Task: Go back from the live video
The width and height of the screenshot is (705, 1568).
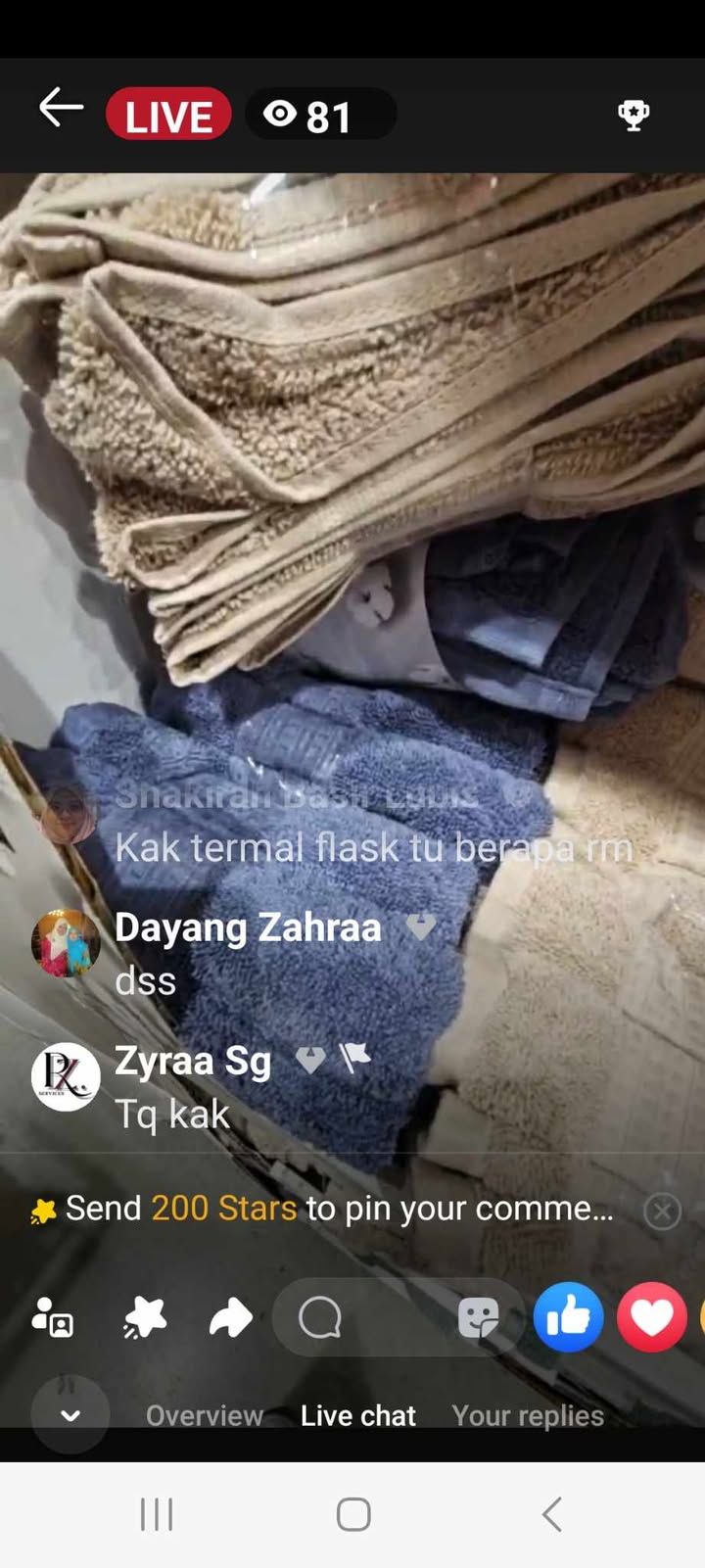Action: pyautogui.click(x=61, y=108)
